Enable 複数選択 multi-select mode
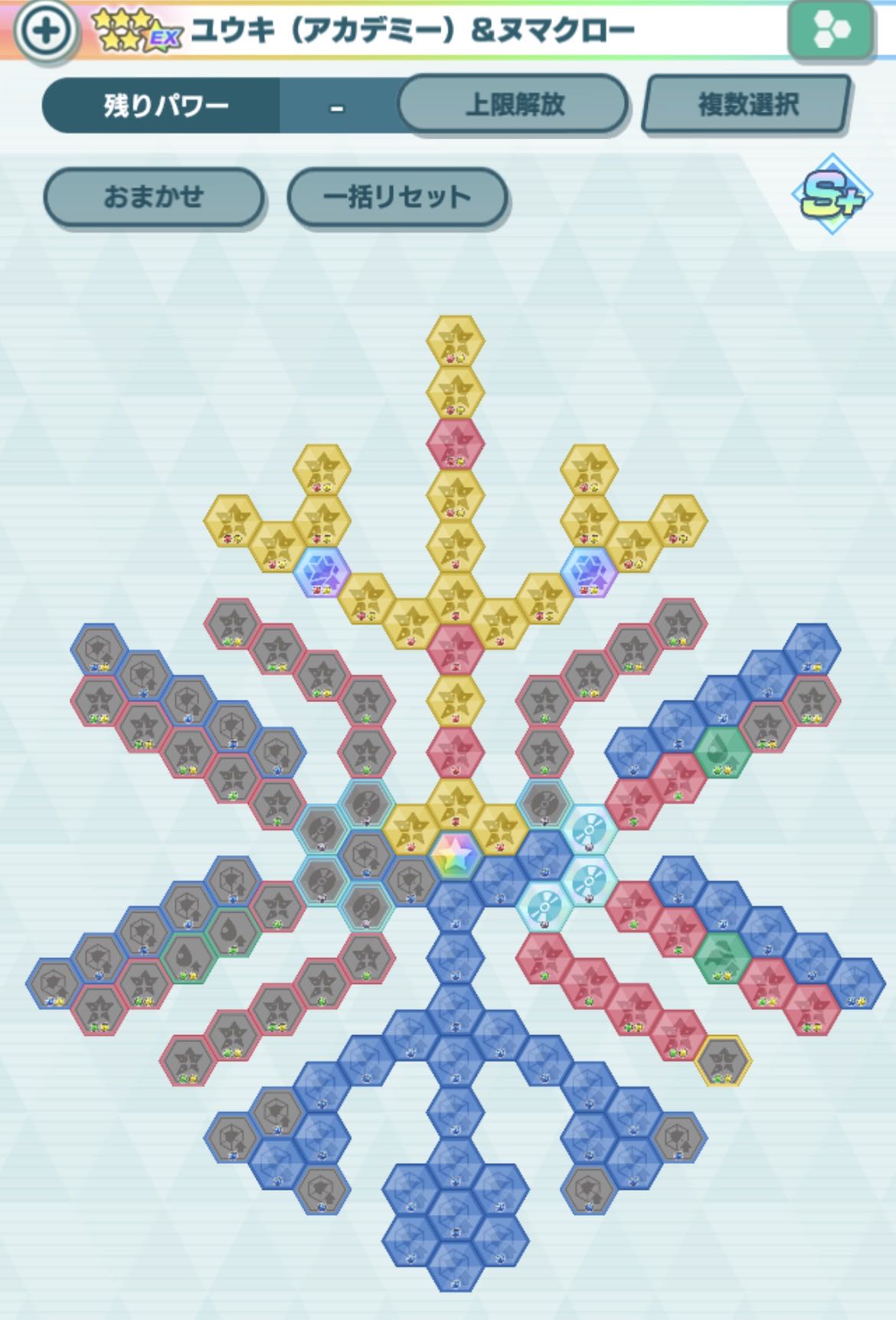Viewport: 896px width, 1320px height. 747,104
